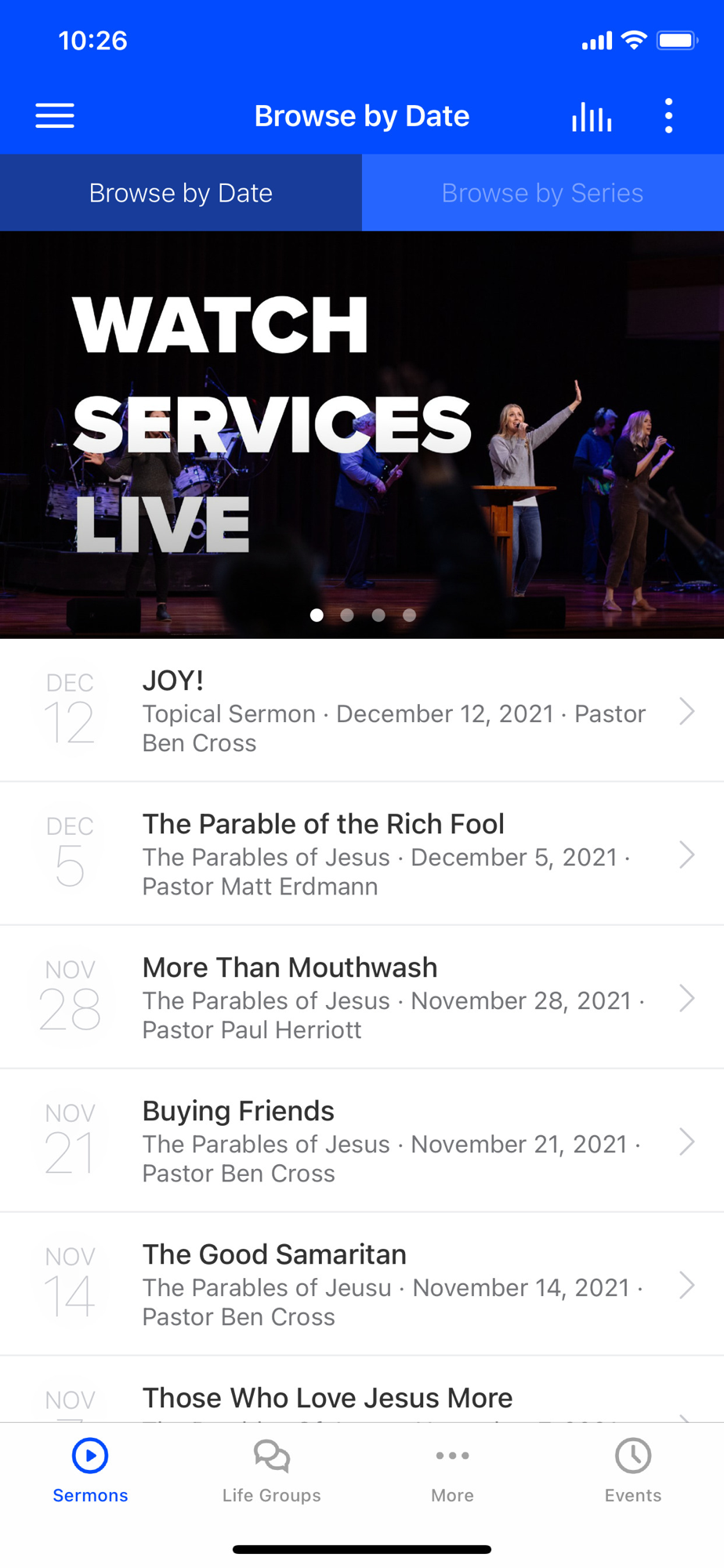Open The Parable of the Rich Fool
Viewport: 724px width, 1568px height.
(362, 854)
